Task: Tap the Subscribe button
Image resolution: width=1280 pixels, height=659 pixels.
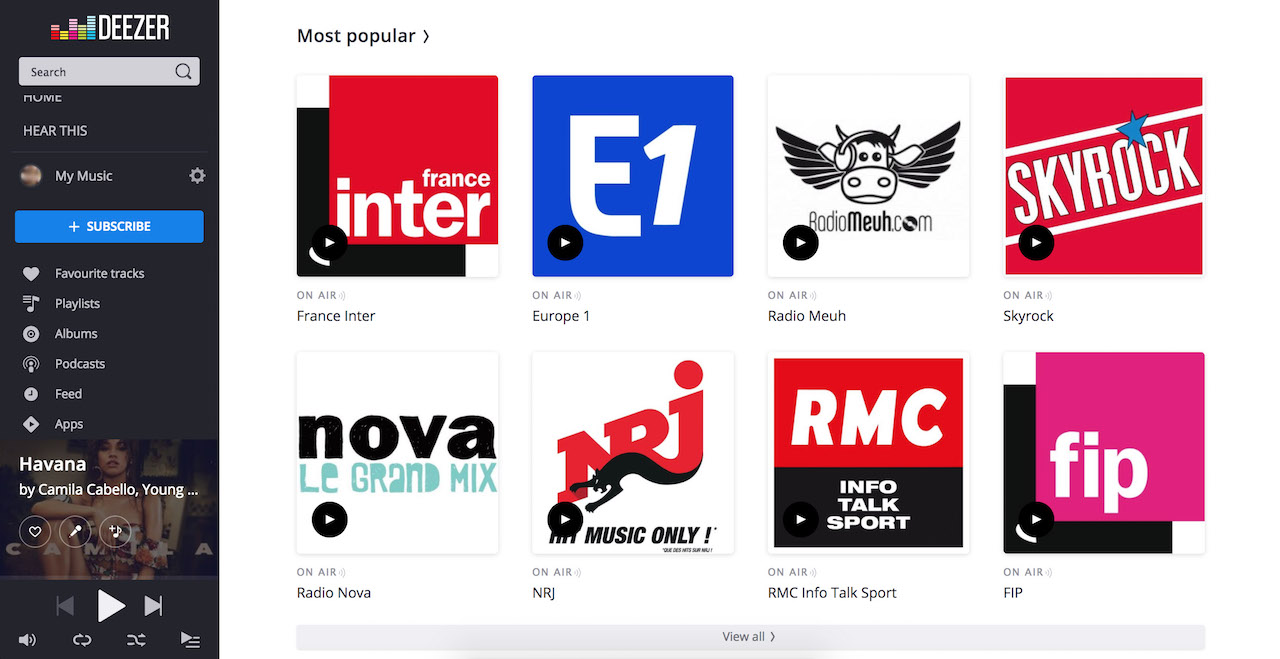Action: coord(109,227)
